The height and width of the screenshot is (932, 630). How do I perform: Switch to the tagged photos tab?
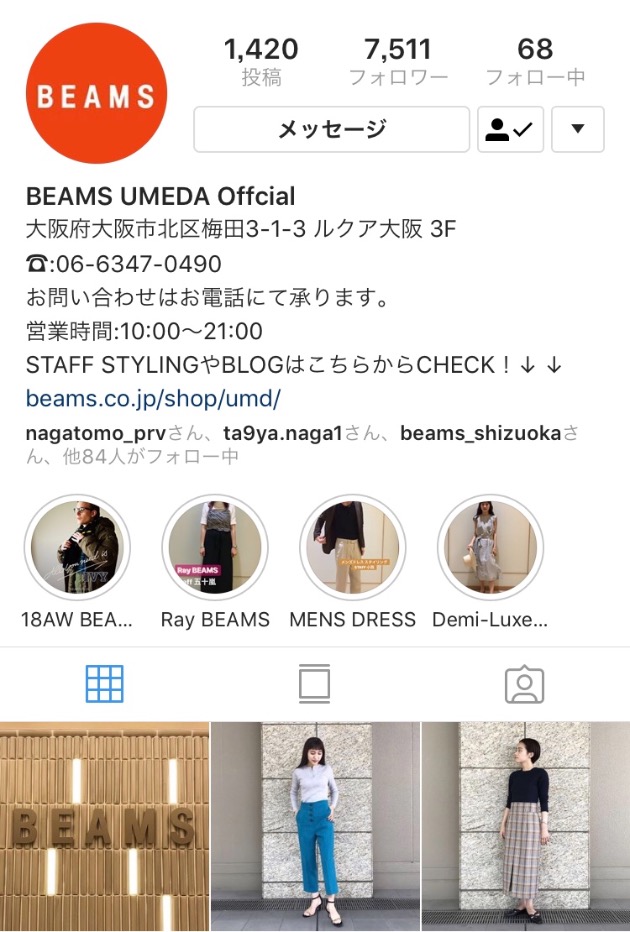click(524, 684)
